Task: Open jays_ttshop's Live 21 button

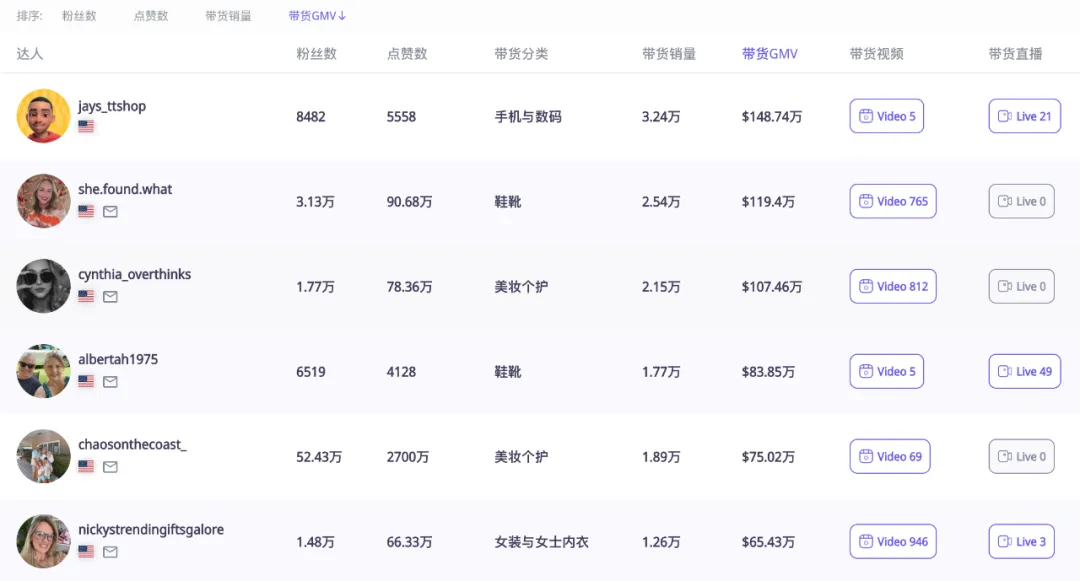Action: (1024, 116)
